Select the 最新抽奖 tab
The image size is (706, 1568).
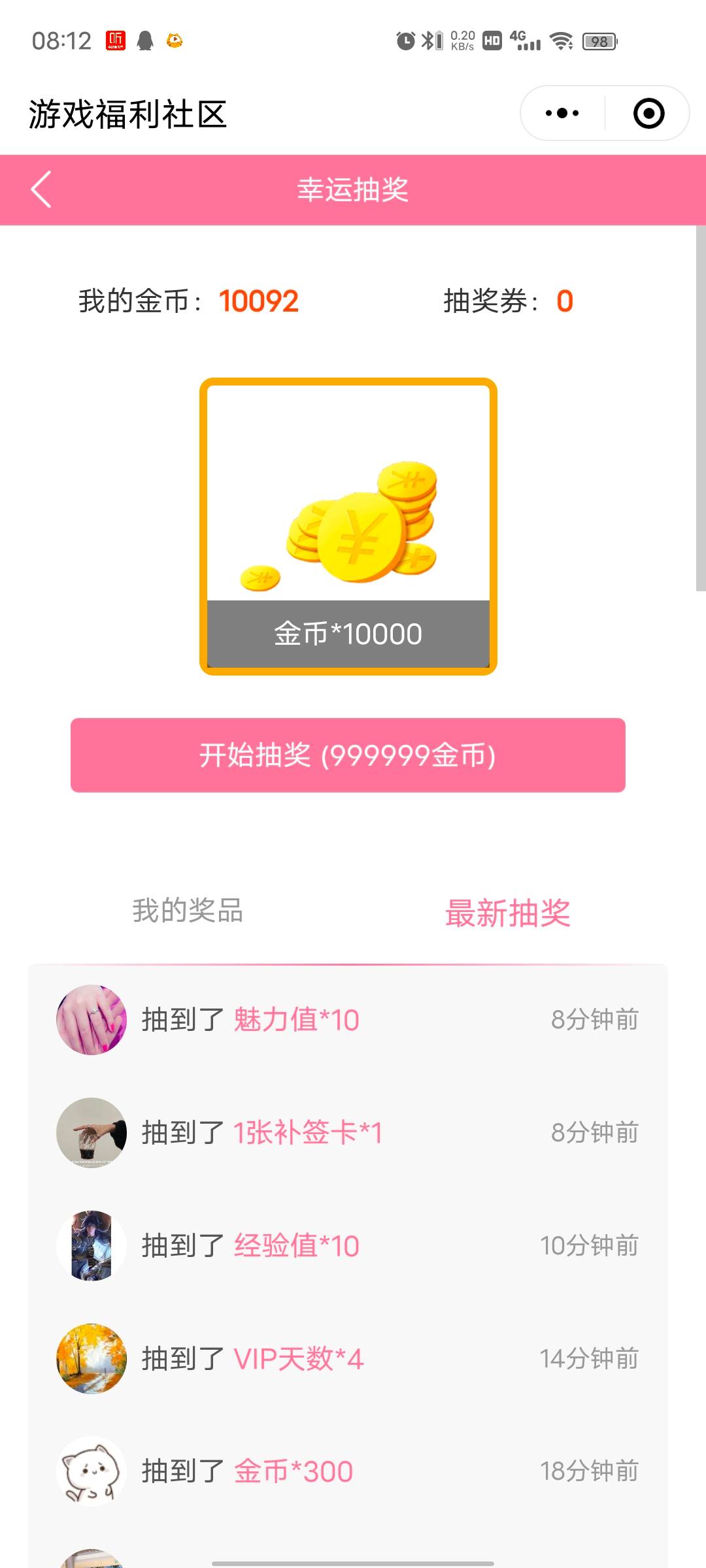tap(507, 913)
